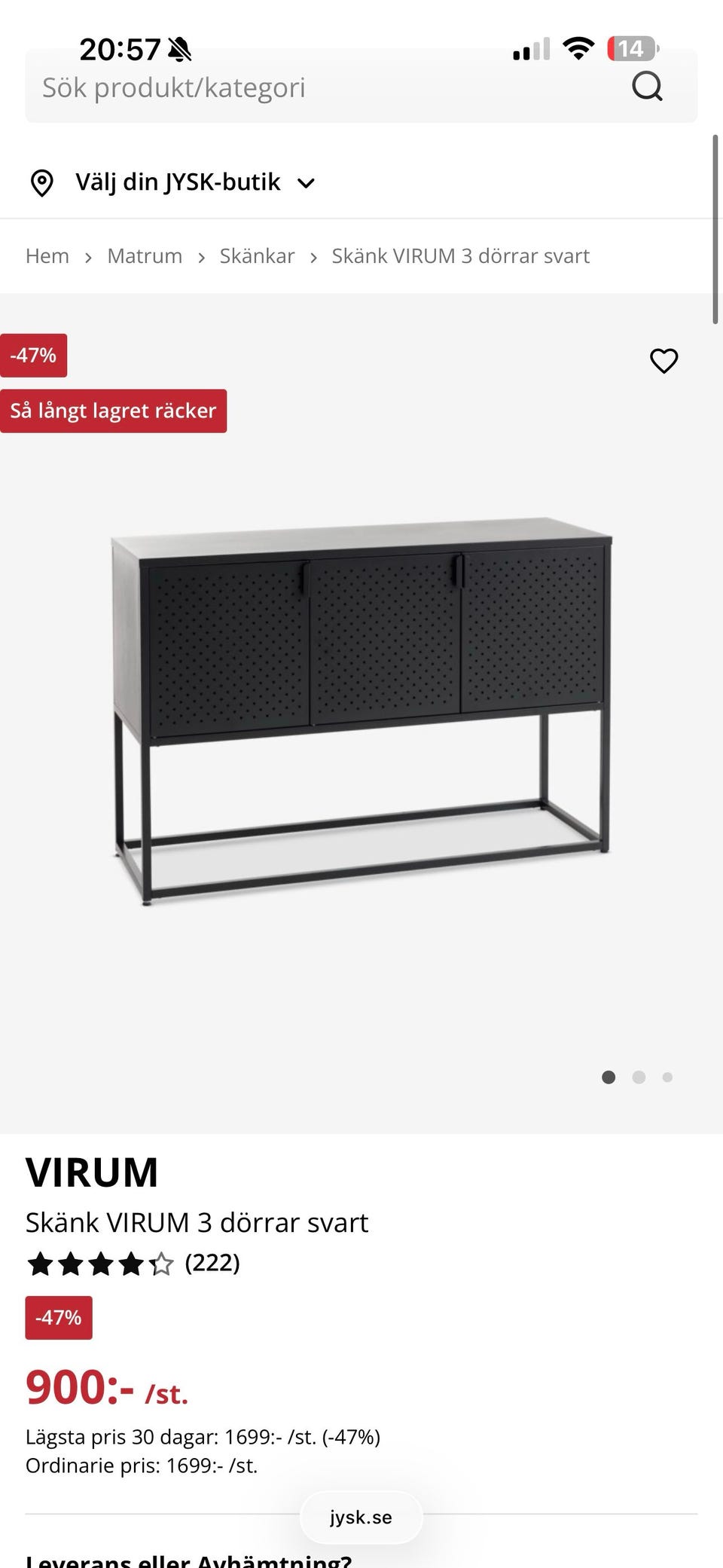Open the 222 customer reviews rating

(x=133, y=1264)
